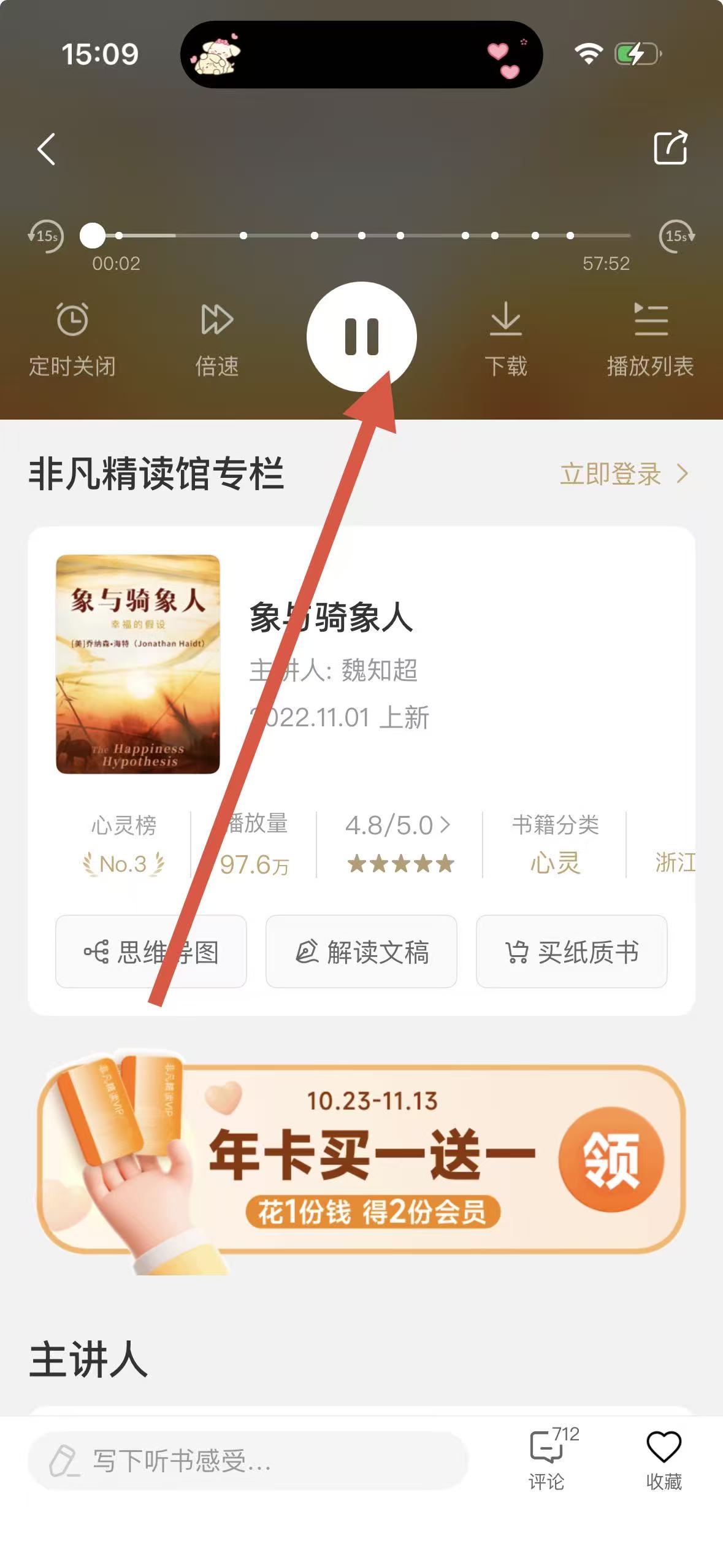Viewport: 723px width, 1568px height.
Task: Open the 播放列表 playlist
Action: click(x=650, y=337)
